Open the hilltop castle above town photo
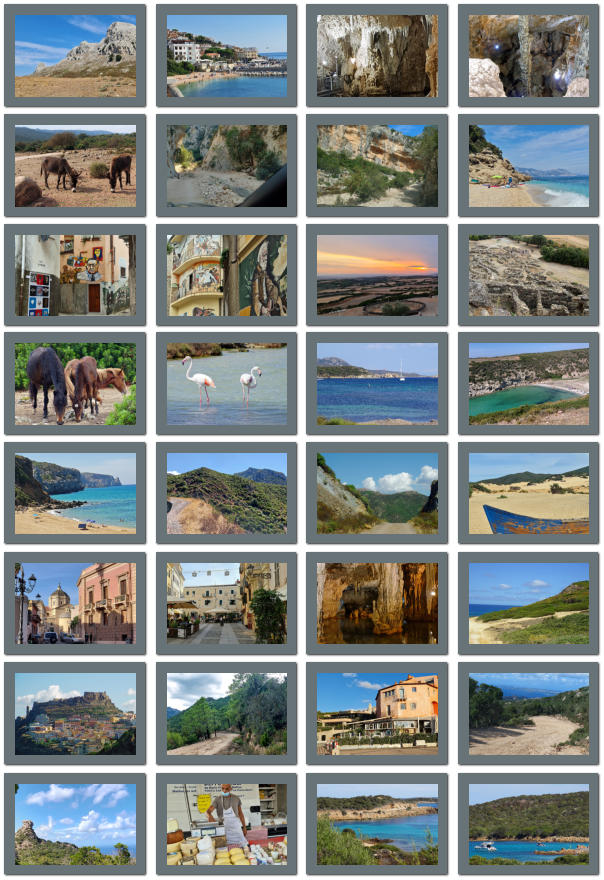 coord(75,713)
